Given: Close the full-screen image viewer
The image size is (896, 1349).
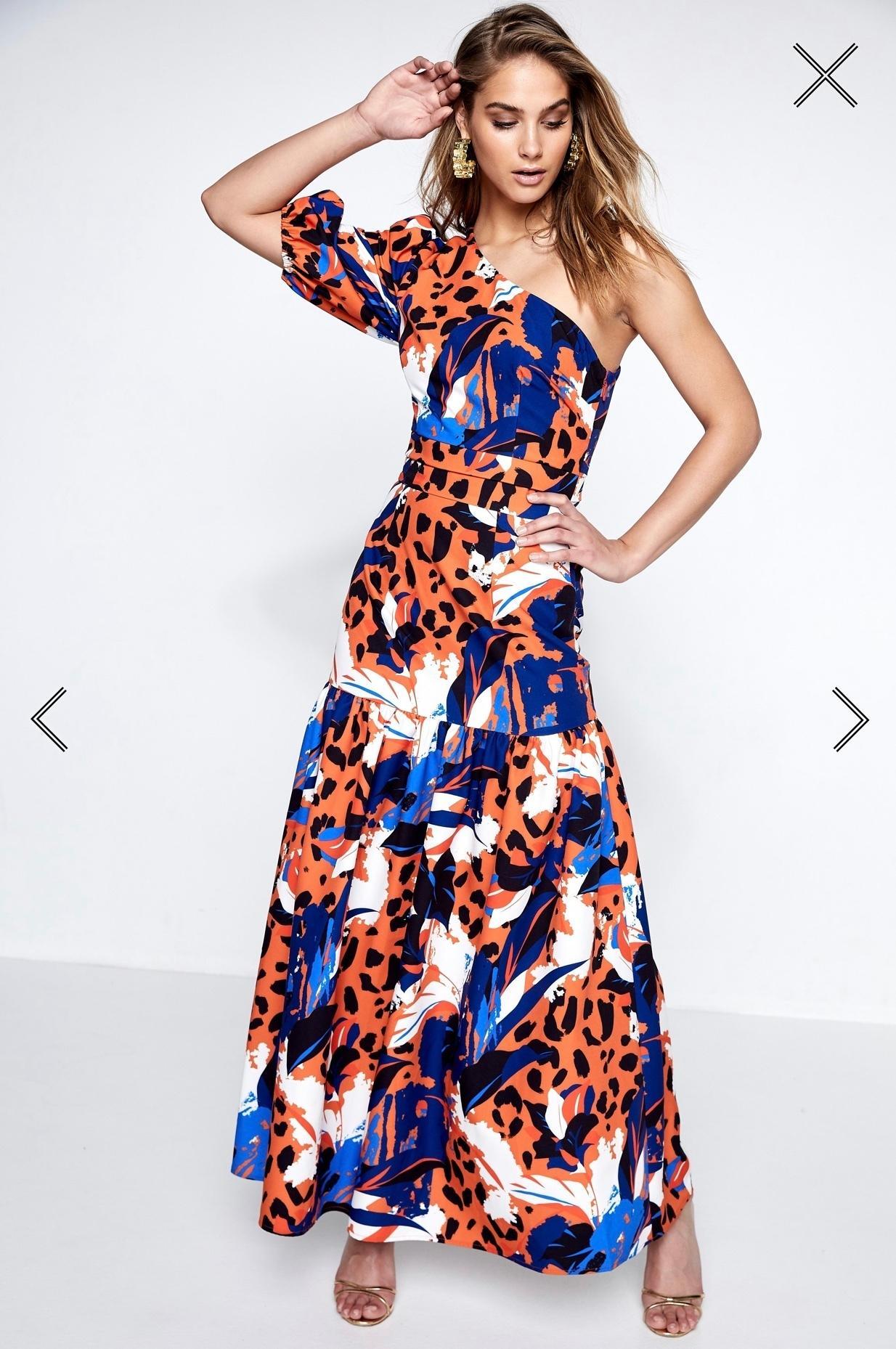Looking at the screenshot, I should coord(825,75).
